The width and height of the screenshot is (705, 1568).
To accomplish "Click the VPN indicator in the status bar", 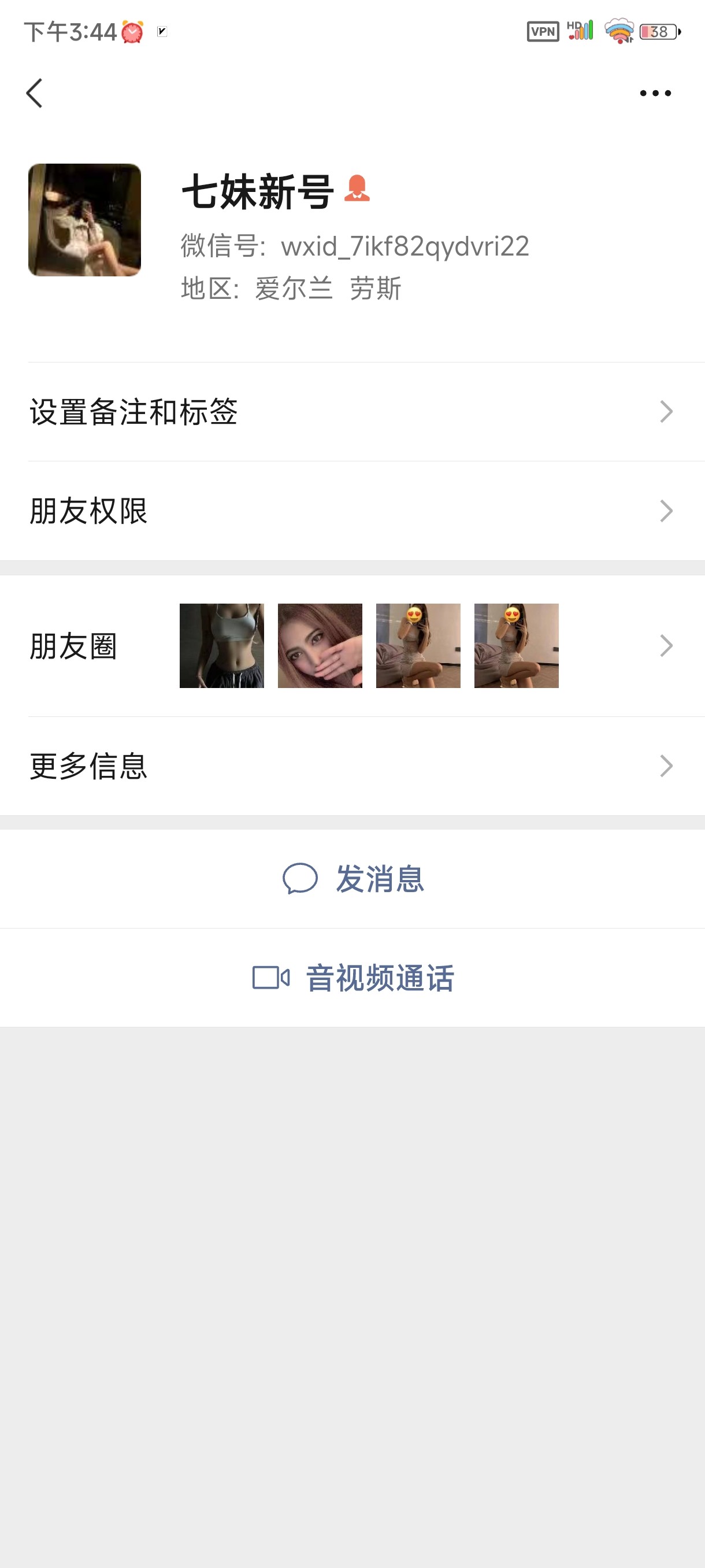I will pos(543,32).
